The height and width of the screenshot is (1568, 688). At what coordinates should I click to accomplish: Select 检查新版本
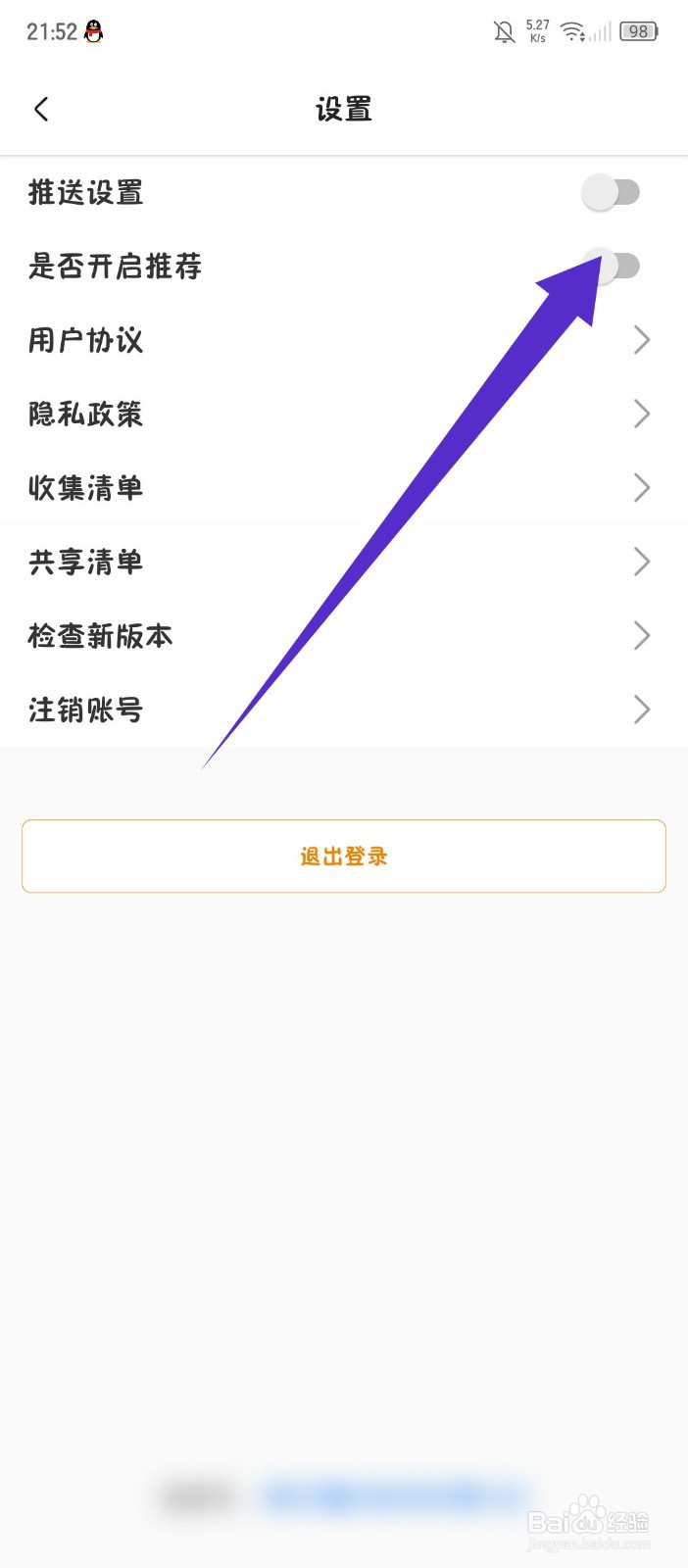click(x=344, y=635)
